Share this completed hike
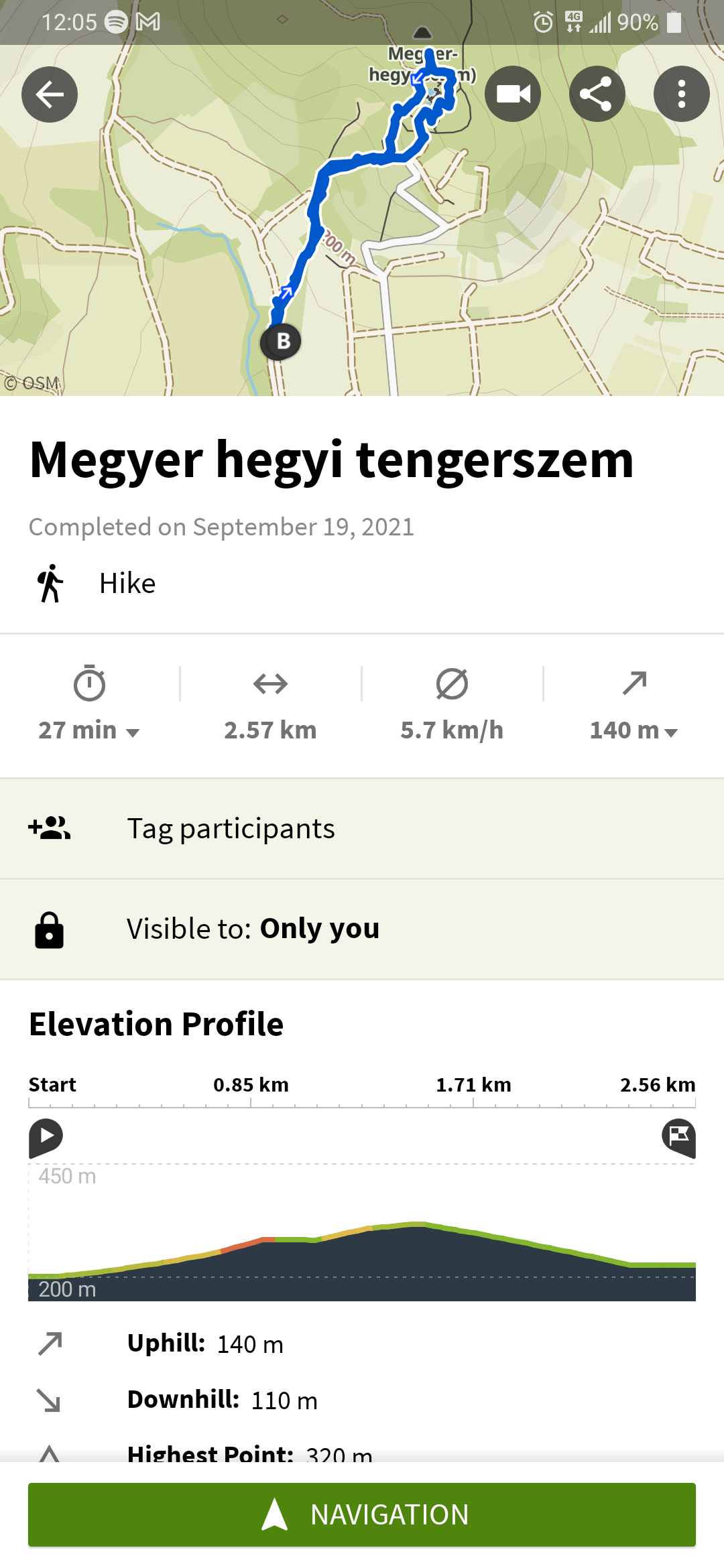The image size is (724, 1568). tap(597, 94)
